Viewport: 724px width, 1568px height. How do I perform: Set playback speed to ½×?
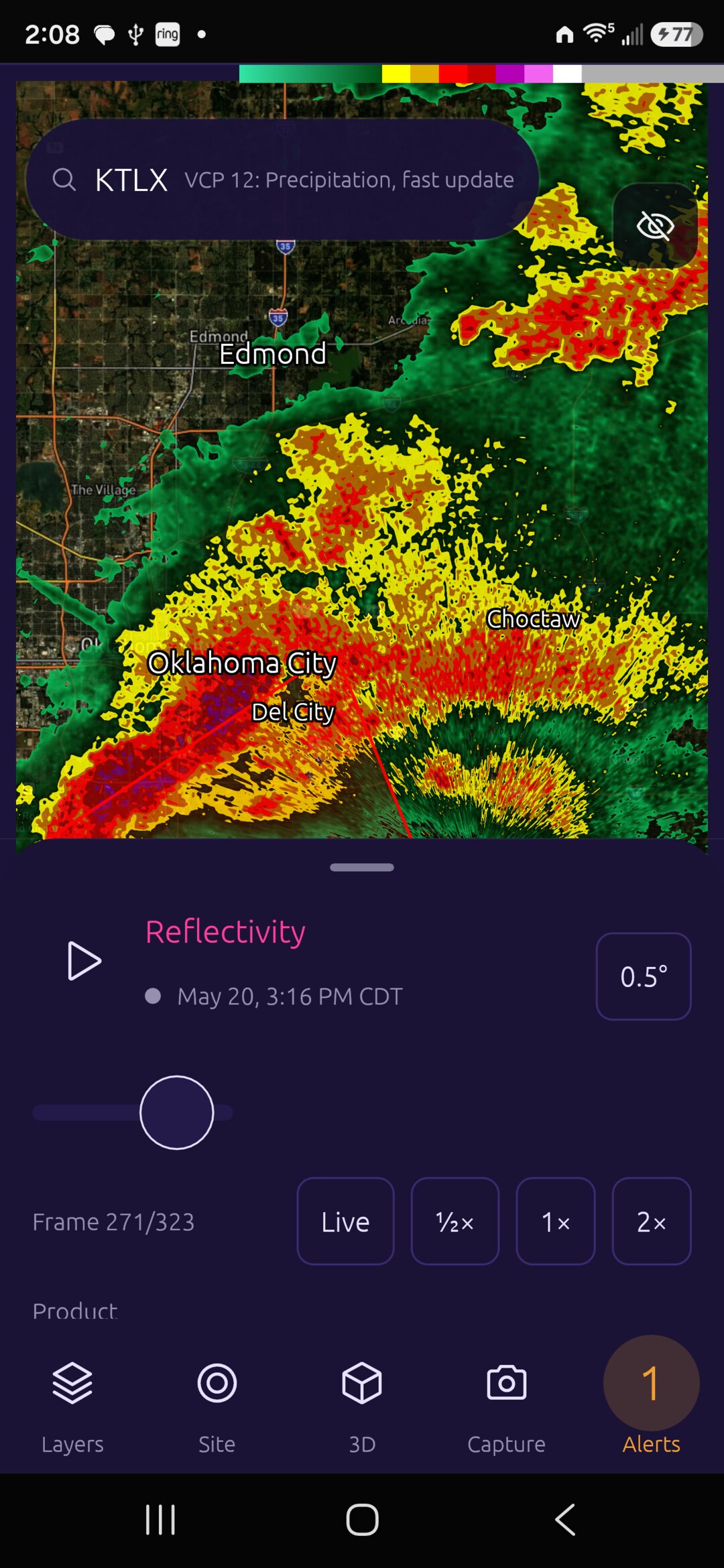pyautogui.click(x=455, y=1222)
